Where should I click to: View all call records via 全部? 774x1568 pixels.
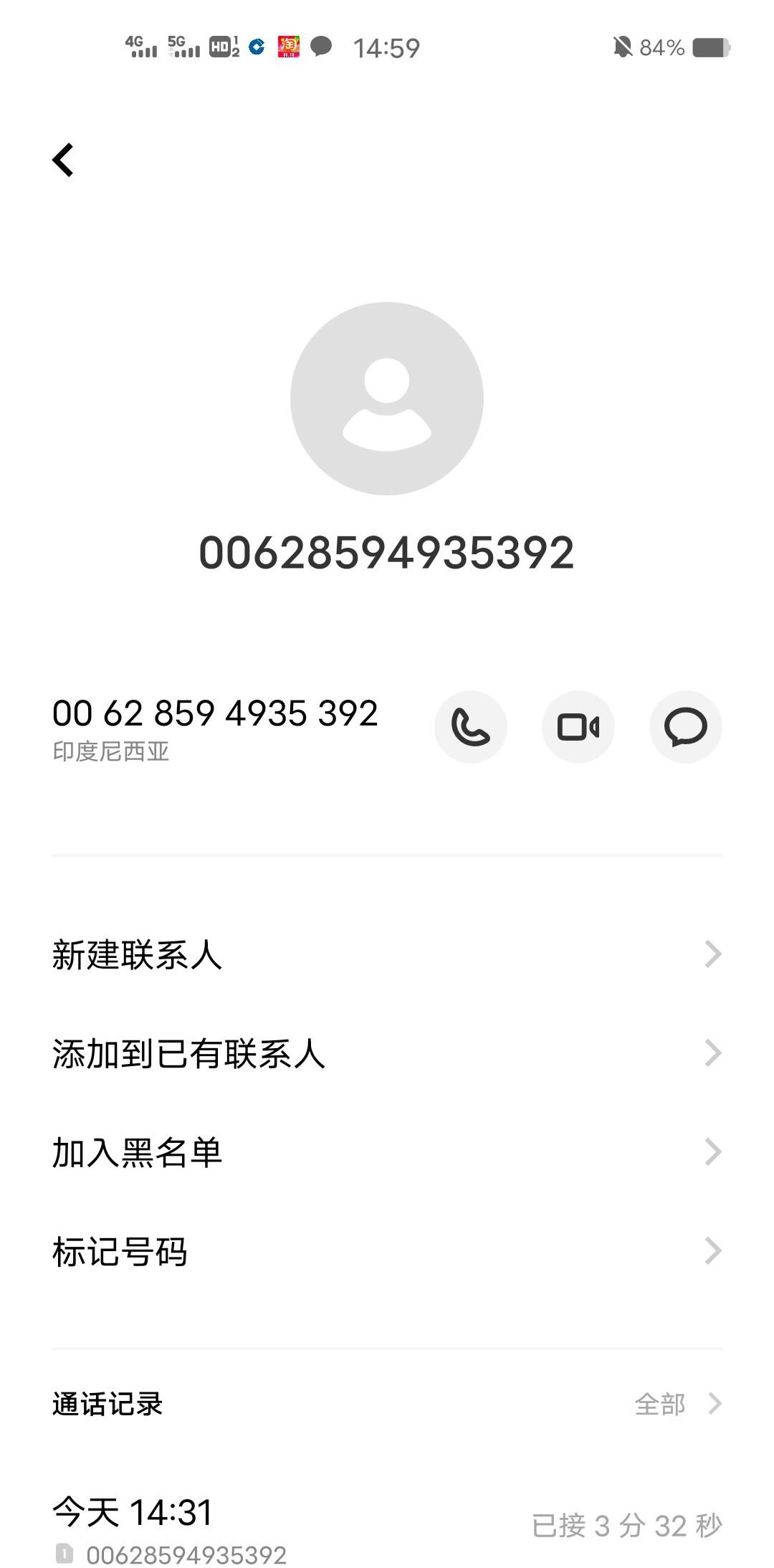(676, 1404)
